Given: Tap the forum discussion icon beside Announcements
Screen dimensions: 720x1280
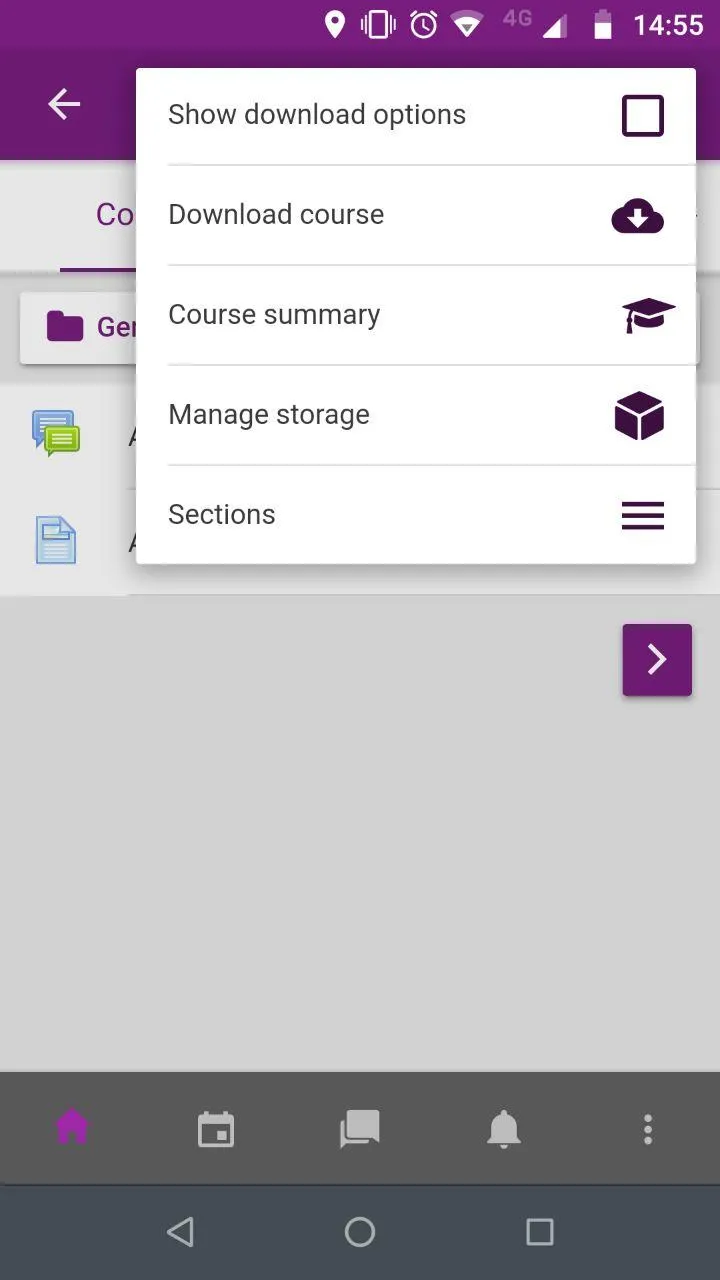Looking at the screenshot, I should (55, 432).
